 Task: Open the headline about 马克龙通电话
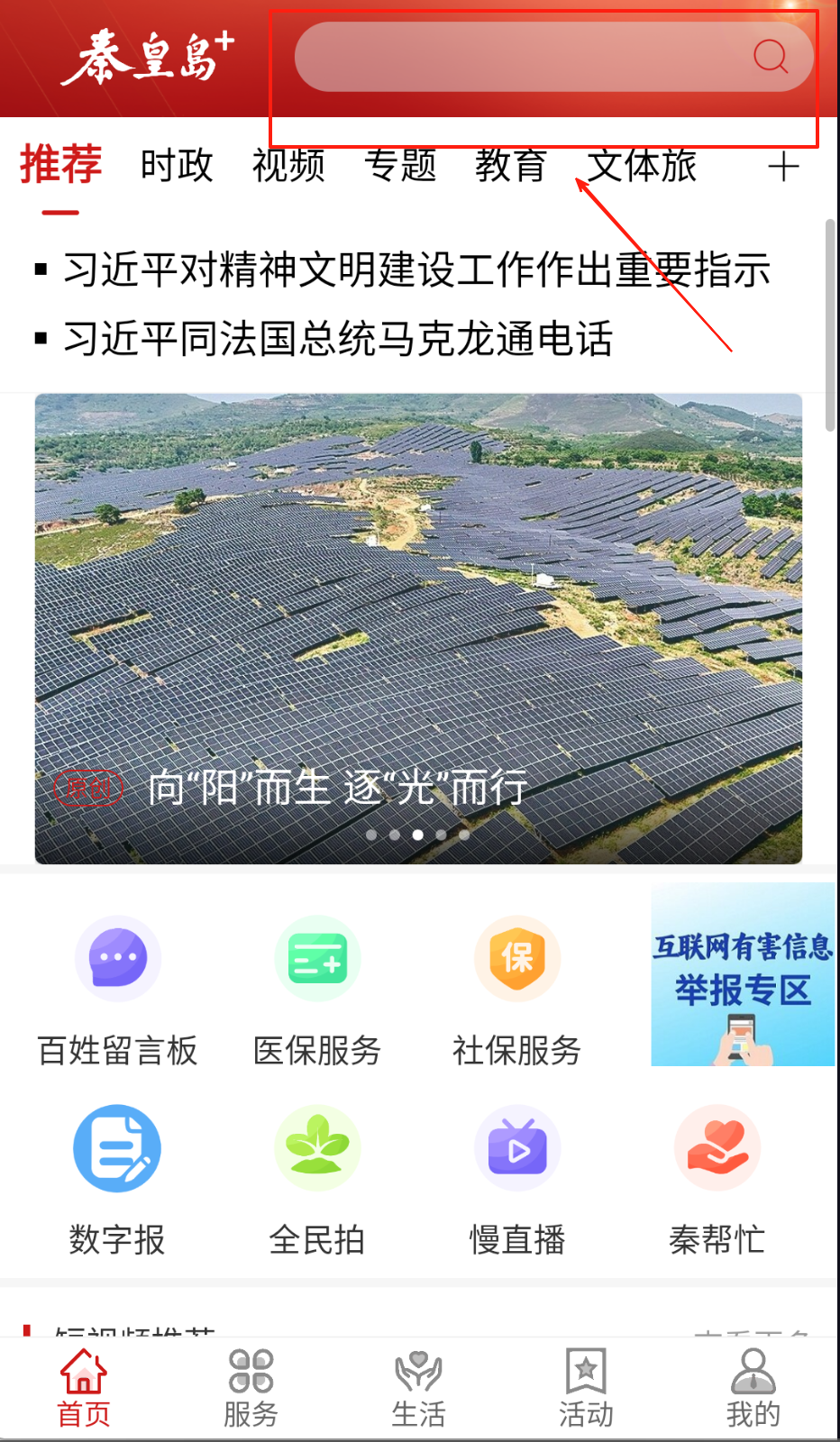coord(338,339)
